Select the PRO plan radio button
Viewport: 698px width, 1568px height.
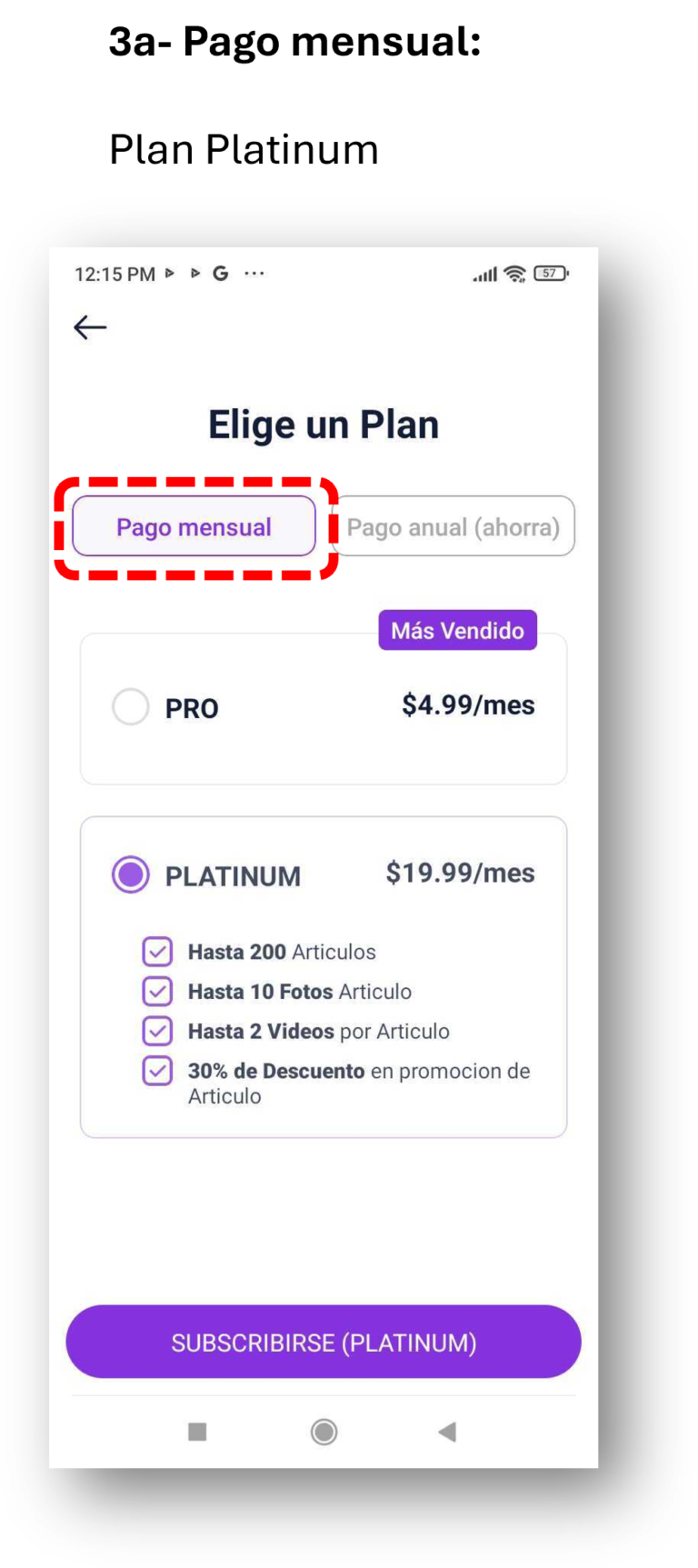130,707
